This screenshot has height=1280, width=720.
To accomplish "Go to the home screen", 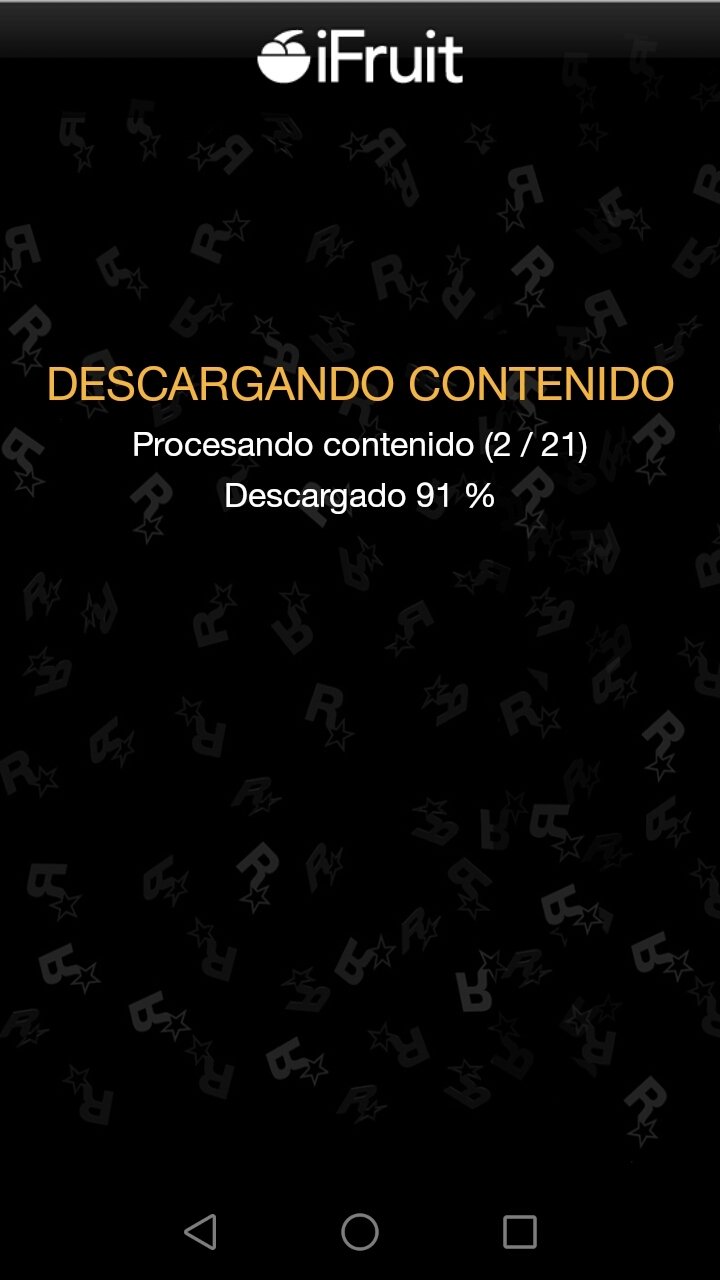I will coord(360,1232).
